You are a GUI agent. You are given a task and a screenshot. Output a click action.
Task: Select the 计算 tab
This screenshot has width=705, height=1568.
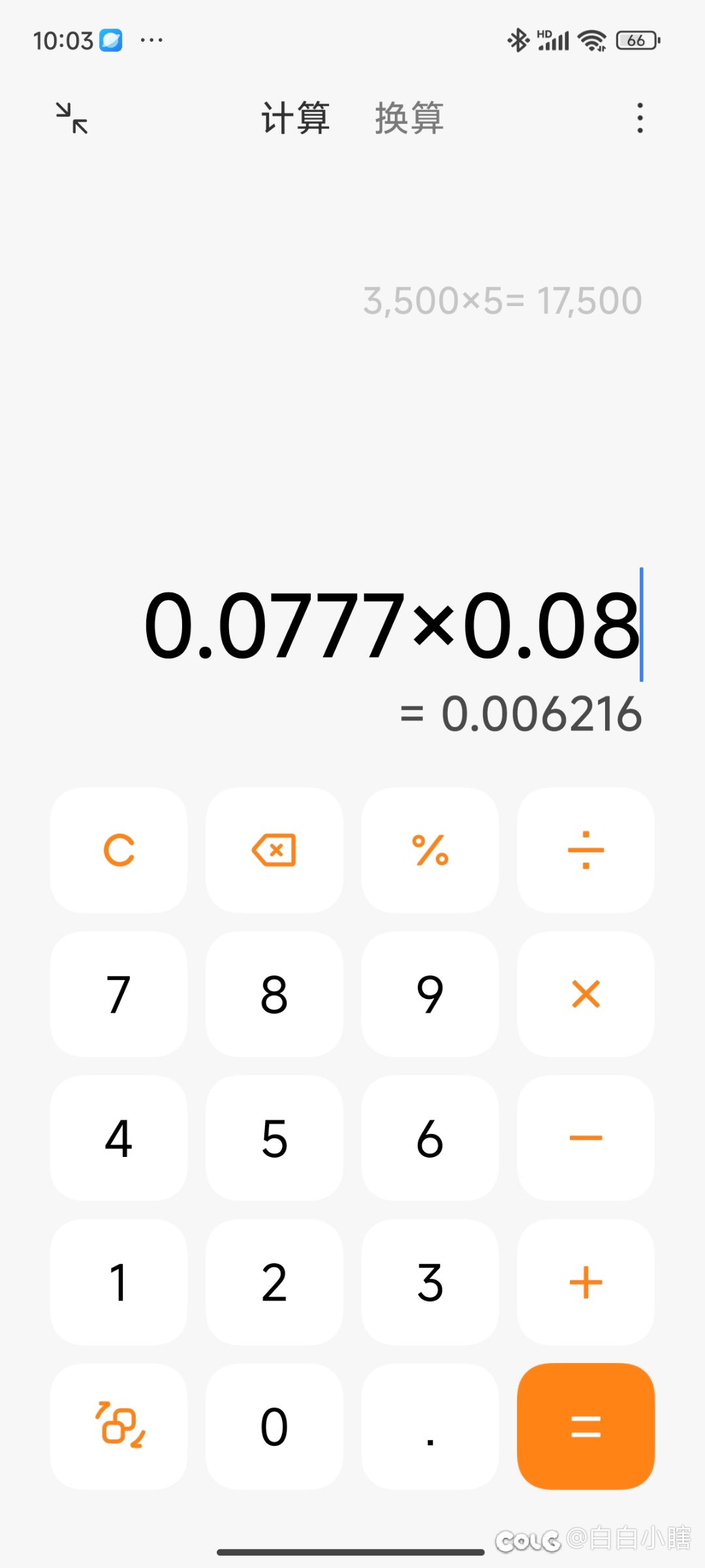tap(296, 118)
